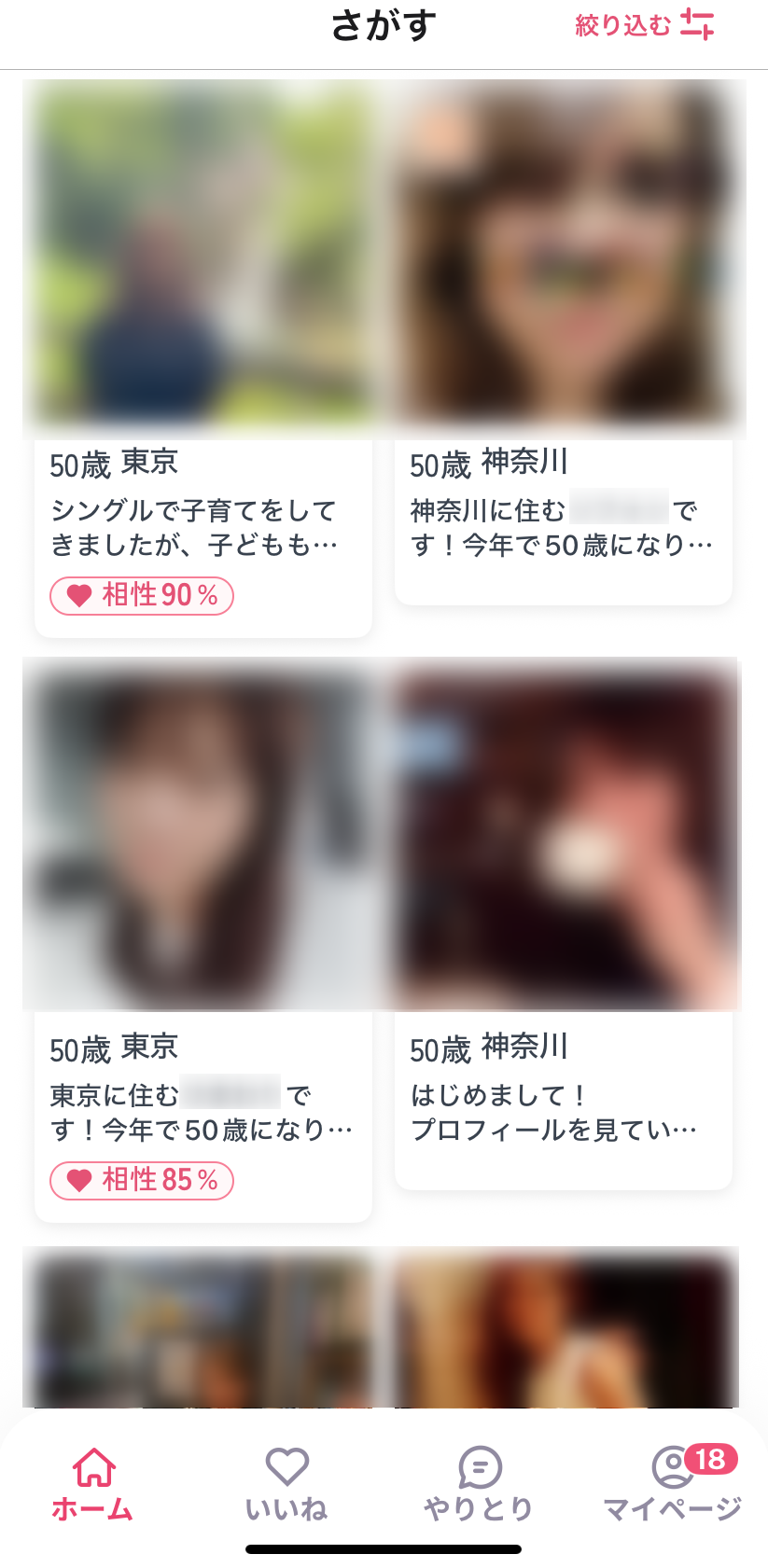This screenshot has width=768, height=1568.
Task: Switch to the マイページ tab
Action: tap(672, 1483)
